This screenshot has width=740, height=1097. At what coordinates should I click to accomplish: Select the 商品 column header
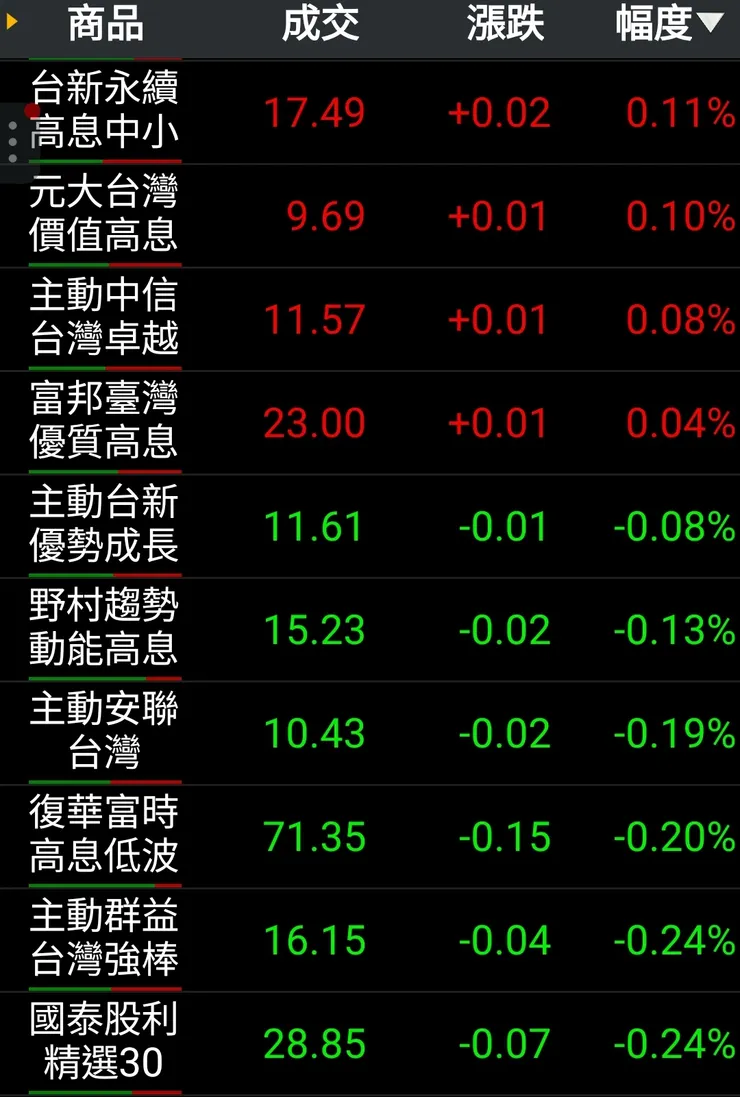click(103, 26)
